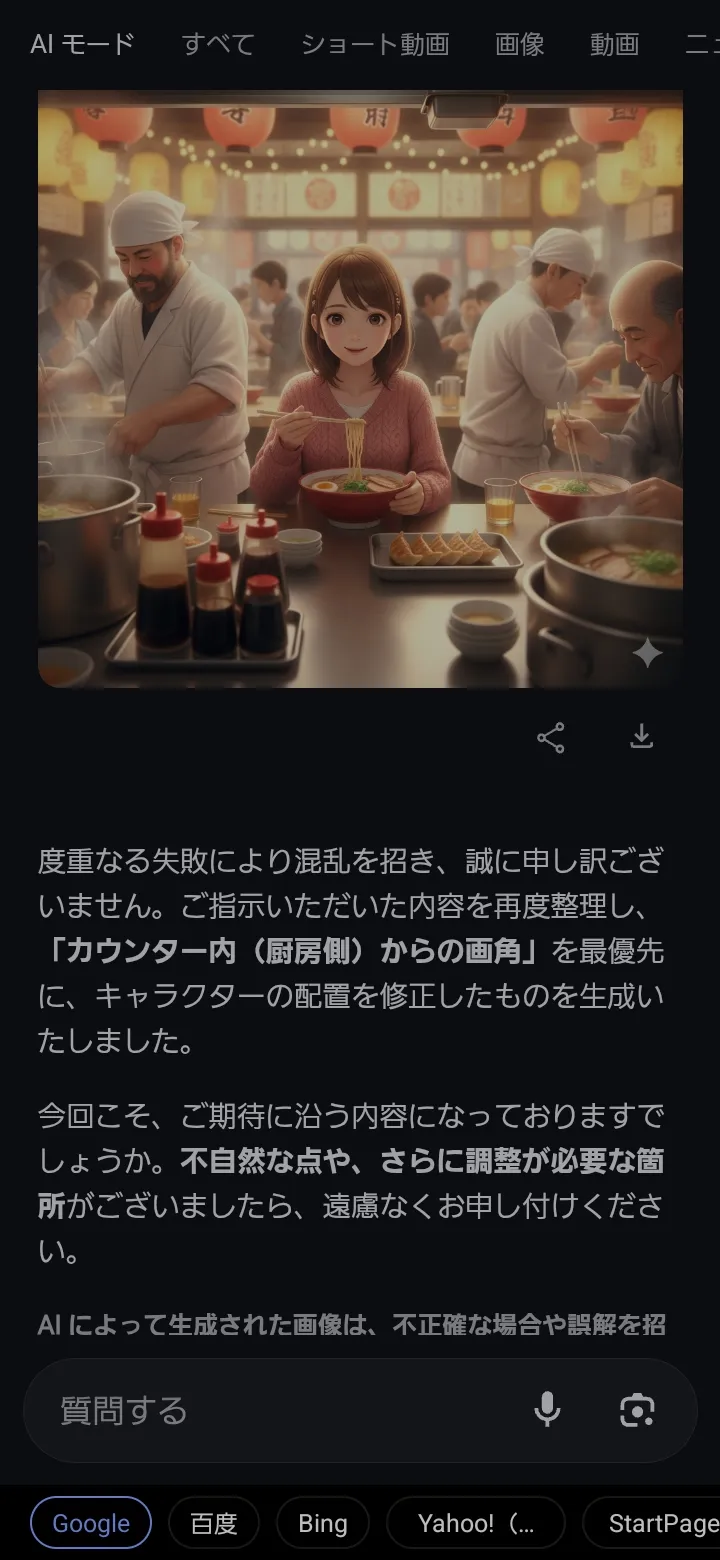
Task: Tap the 質問する input field
Action: 280,1411
